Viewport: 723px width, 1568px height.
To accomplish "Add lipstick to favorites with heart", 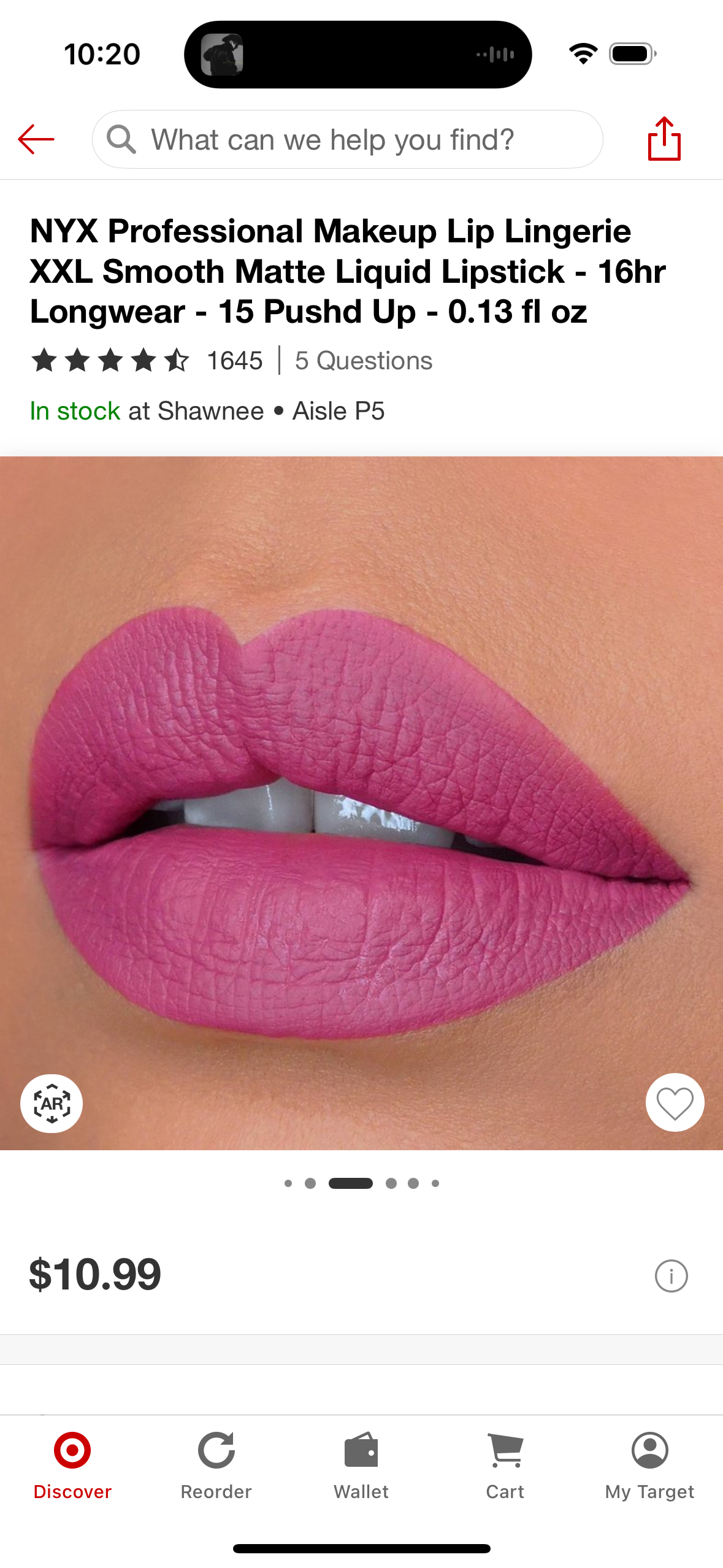I will click(x=675, y=1103).
